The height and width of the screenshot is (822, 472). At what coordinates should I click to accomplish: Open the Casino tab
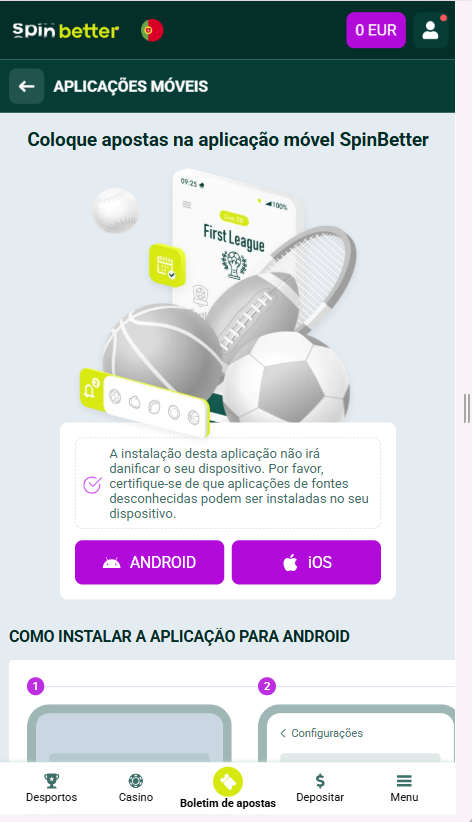[136, 789]
